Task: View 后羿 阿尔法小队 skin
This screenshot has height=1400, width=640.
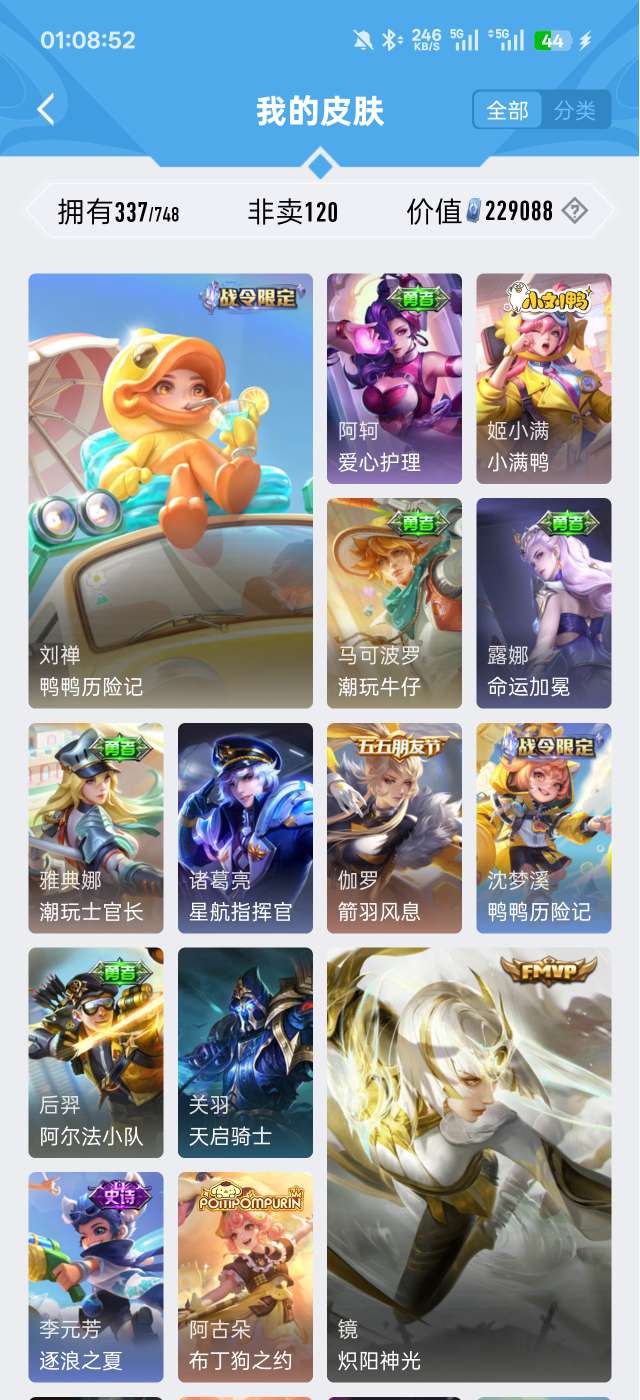Action: (96, 1052)
